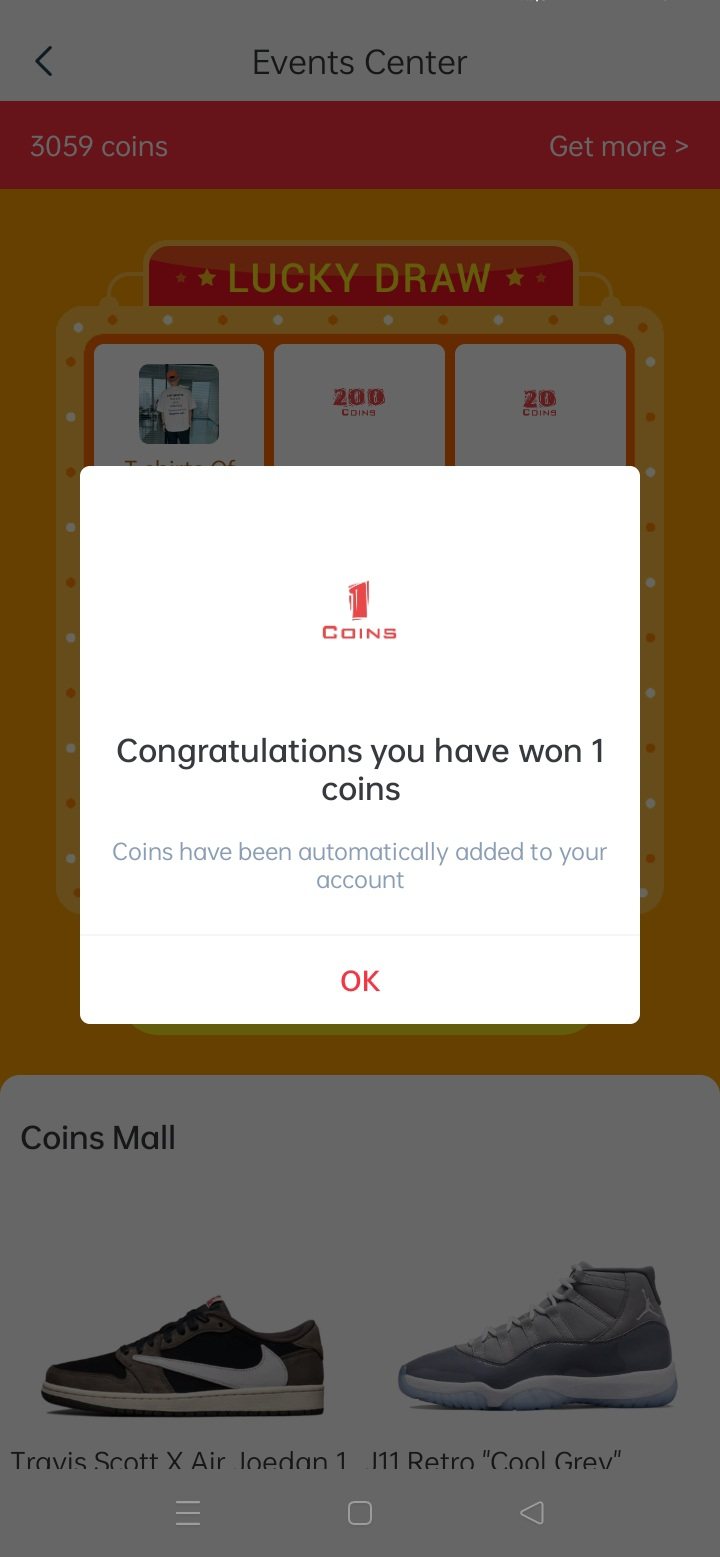Screen dimensions: 720x1557
Task: Open recent apps from navigation bar
Action: pyautogui.click(x=188, y=1513)
